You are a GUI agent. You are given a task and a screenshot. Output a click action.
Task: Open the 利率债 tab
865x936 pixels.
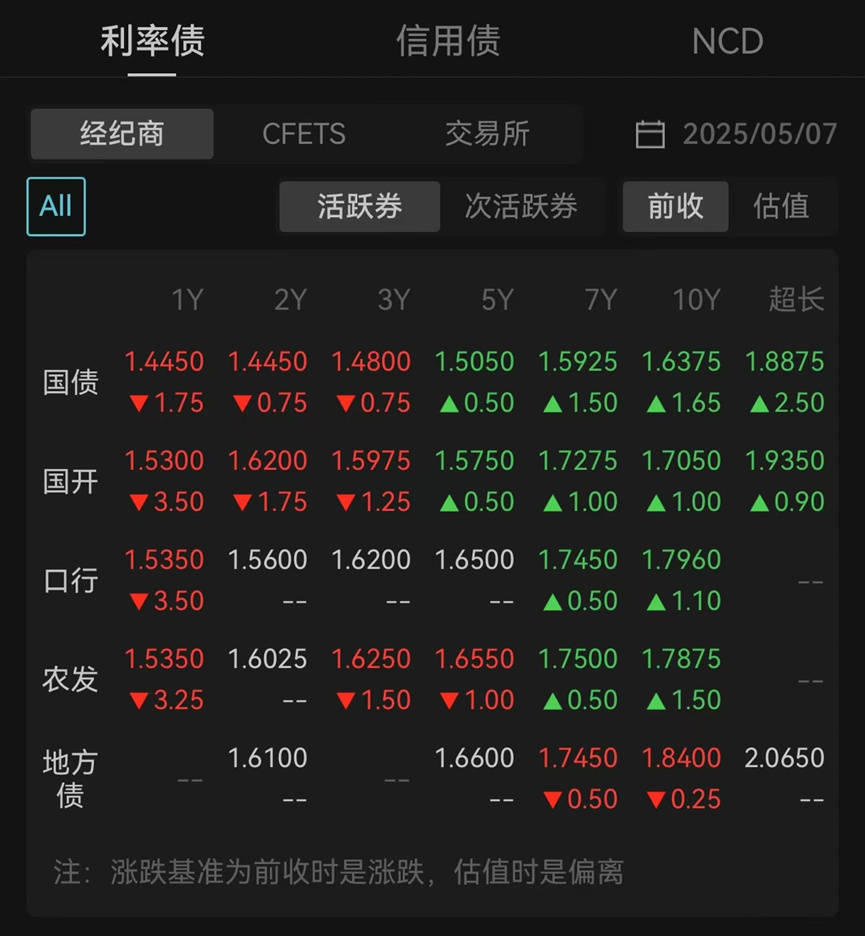pos(153,41)
